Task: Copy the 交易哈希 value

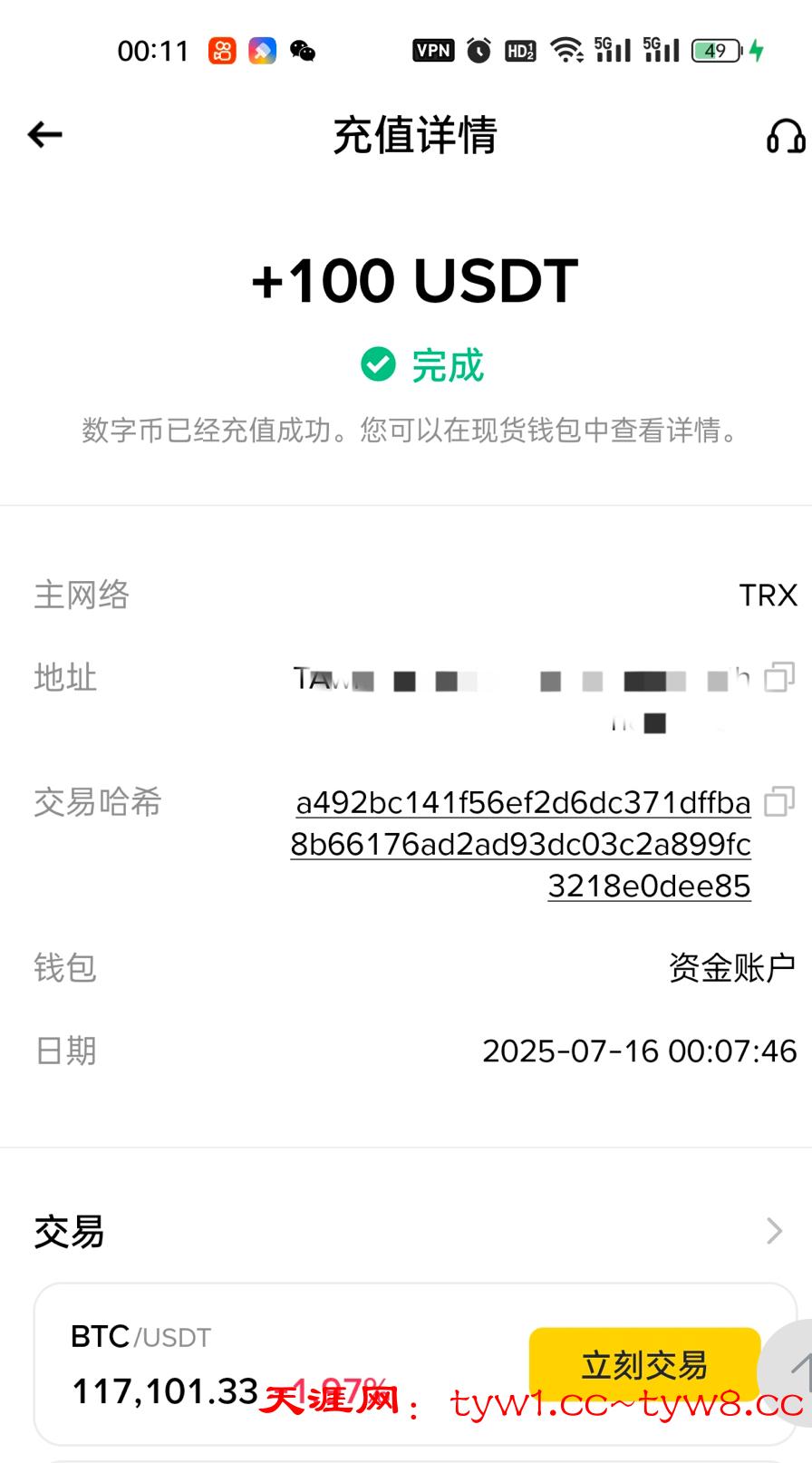Action: click(x=779, y=801)
